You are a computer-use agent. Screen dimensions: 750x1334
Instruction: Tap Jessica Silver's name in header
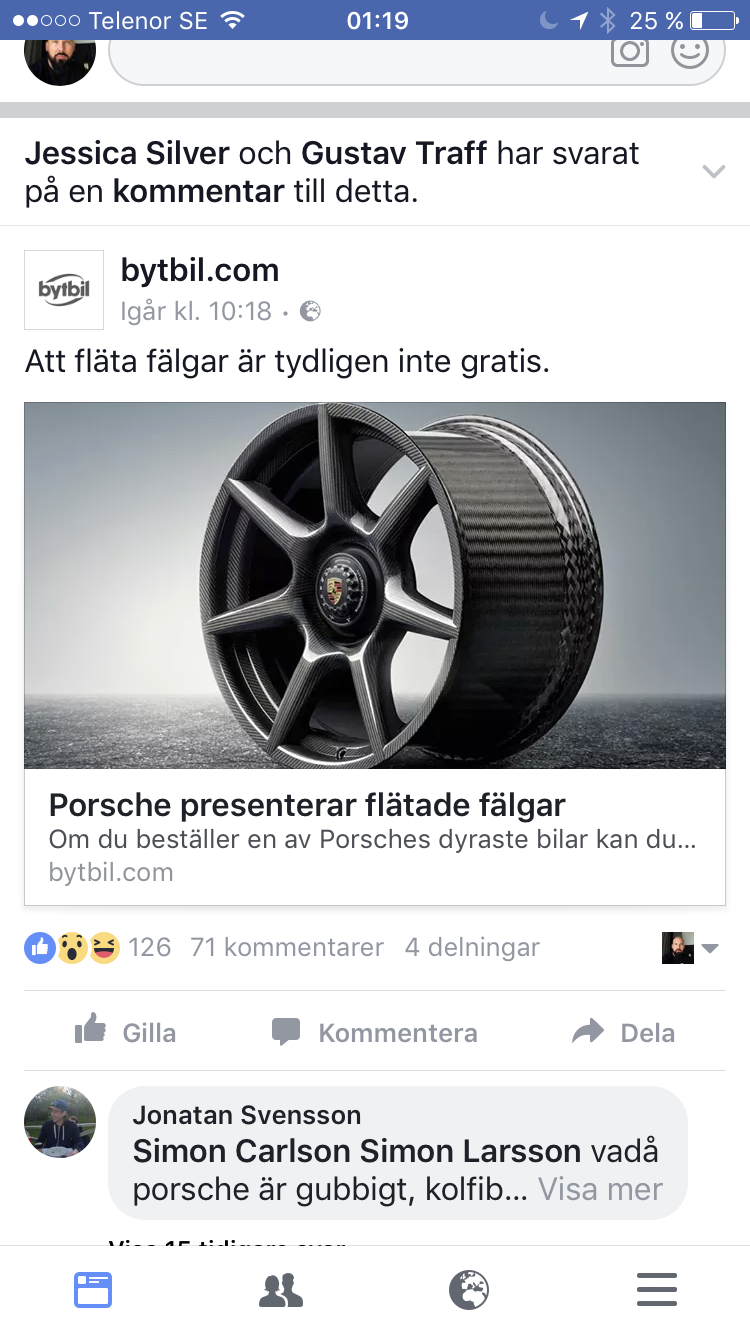(127, 153)
